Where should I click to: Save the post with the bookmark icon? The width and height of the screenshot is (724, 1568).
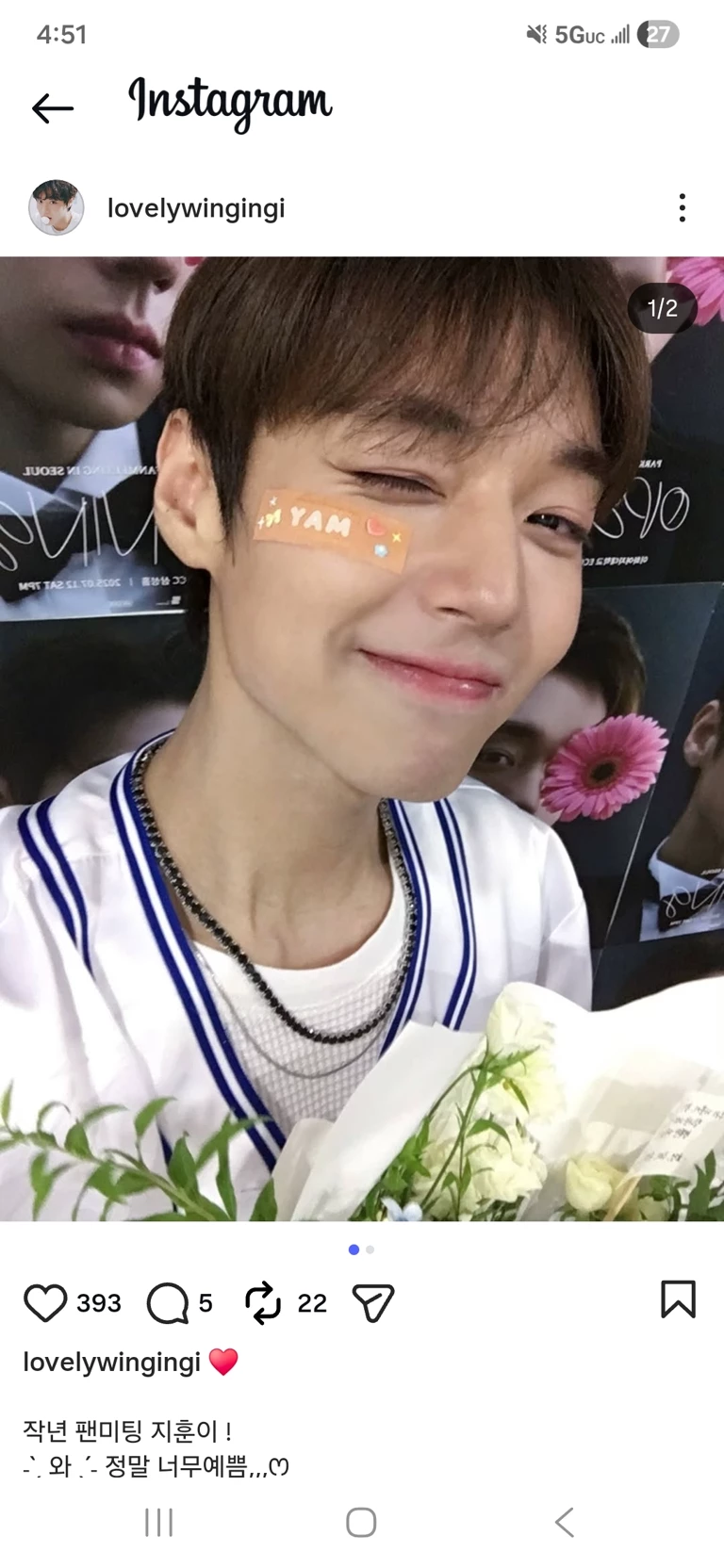[x=678, y=1299]
